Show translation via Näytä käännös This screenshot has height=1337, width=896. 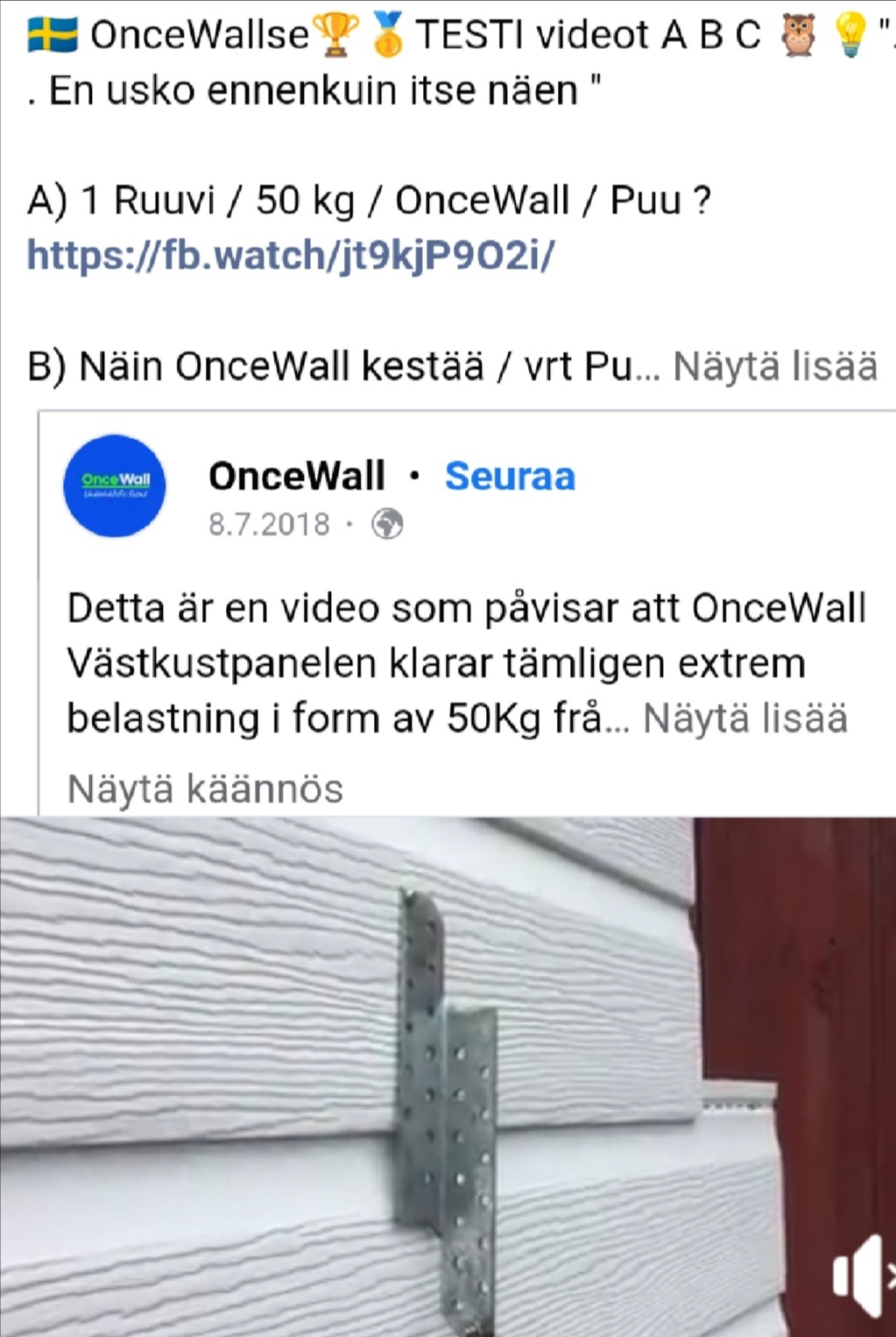(205, 789)
